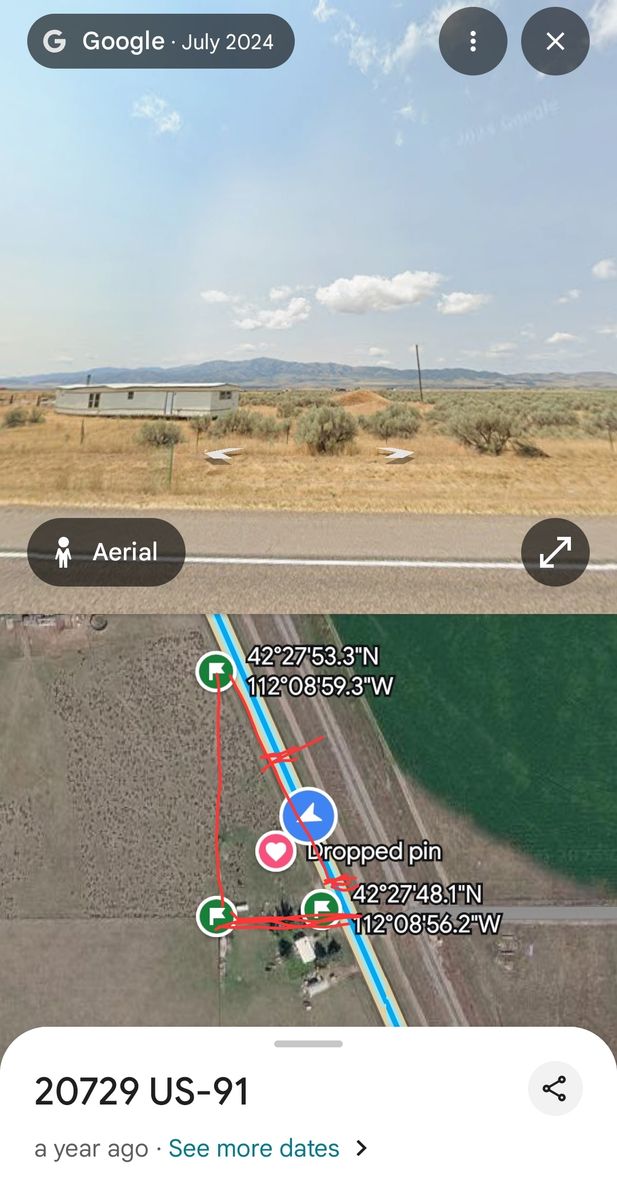Select the green flag at 42°27'48.1"N
Image resolution: width=617 pixels, height=1200 pixels.
point(320,908)
